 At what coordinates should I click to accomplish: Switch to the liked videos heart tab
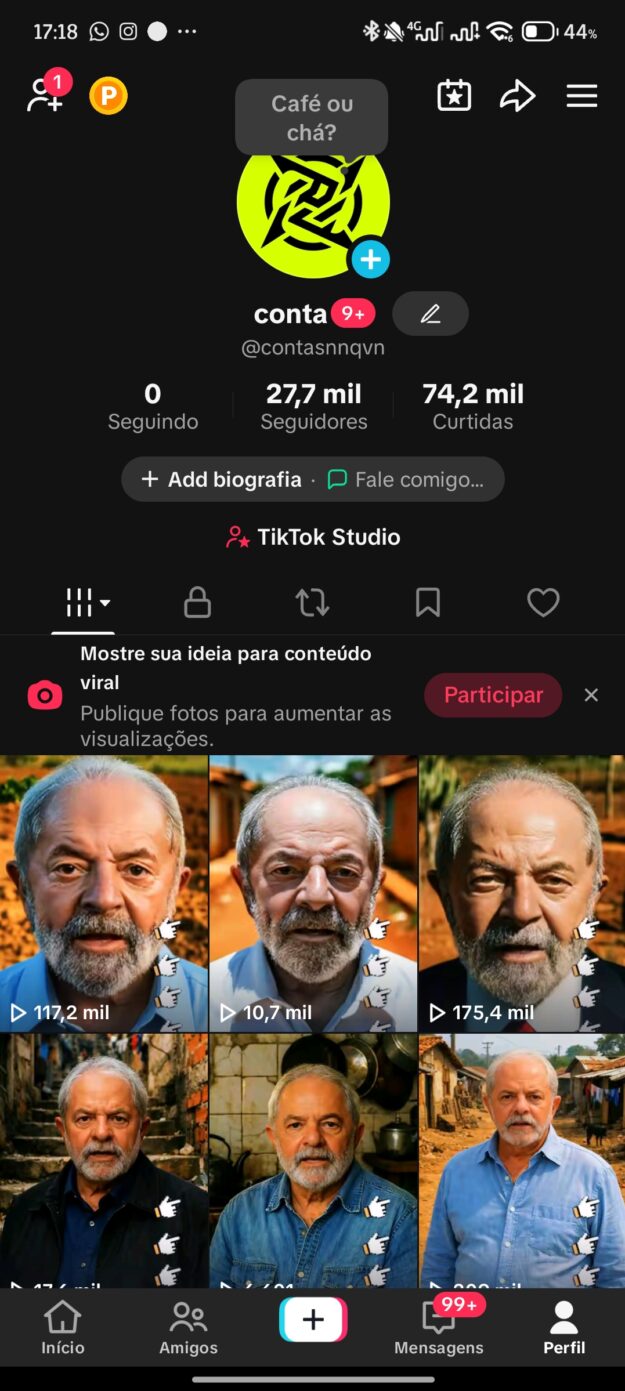point(543,602)
